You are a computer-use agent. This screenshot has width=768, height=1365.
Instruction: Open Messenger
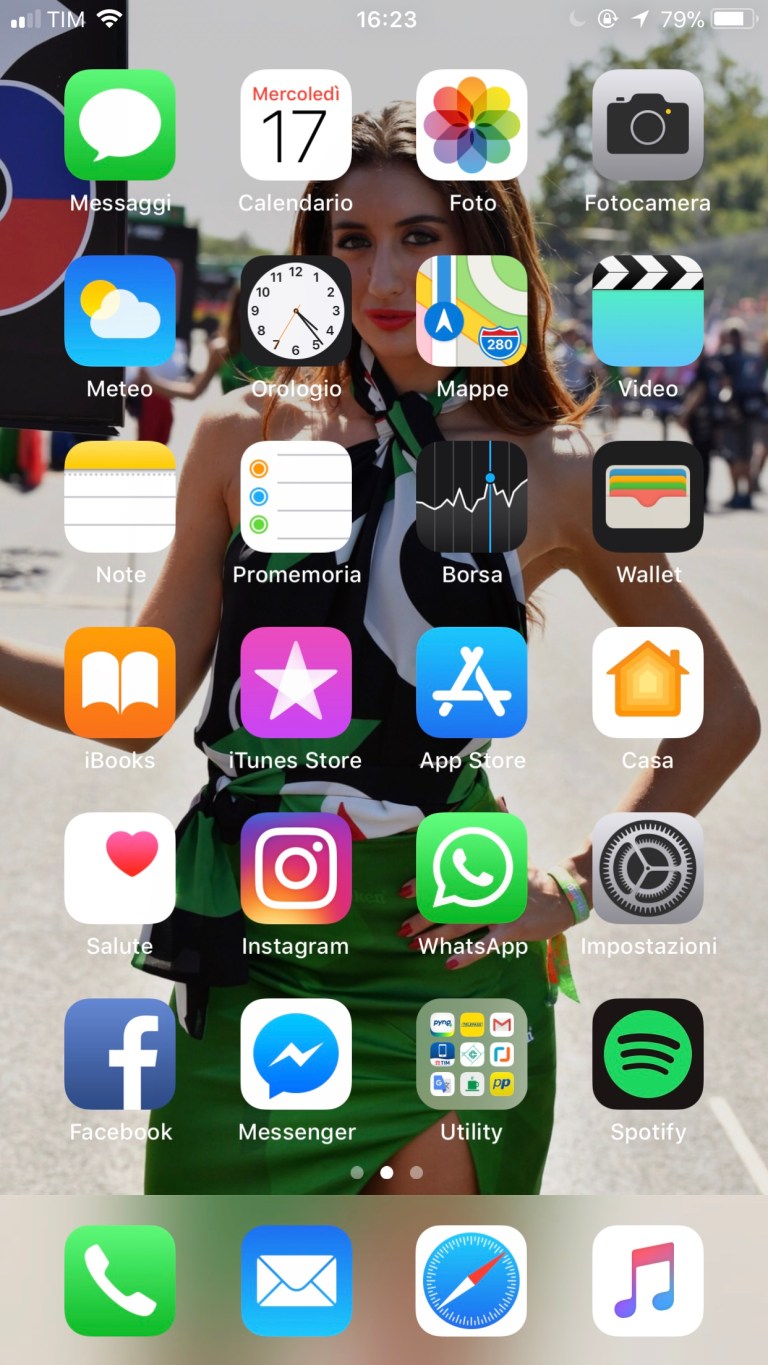tap(296, 1055)
